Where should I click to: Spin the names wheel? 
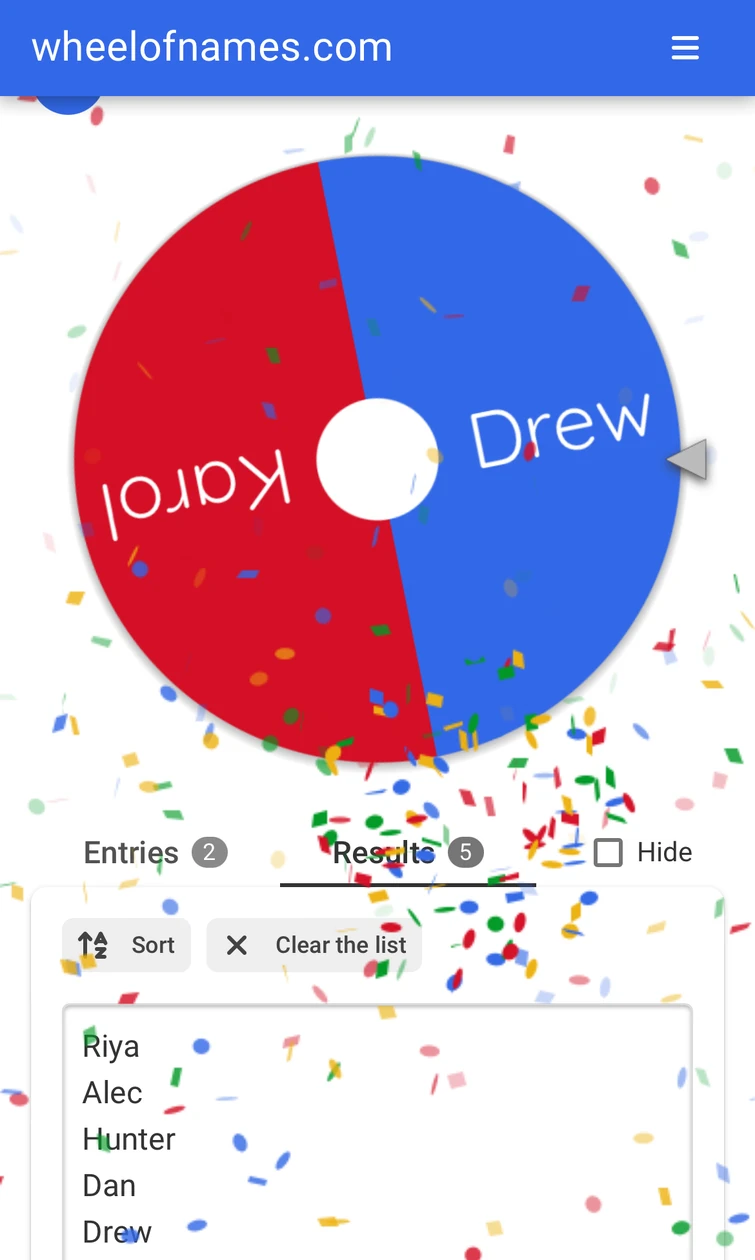(377, 459)
